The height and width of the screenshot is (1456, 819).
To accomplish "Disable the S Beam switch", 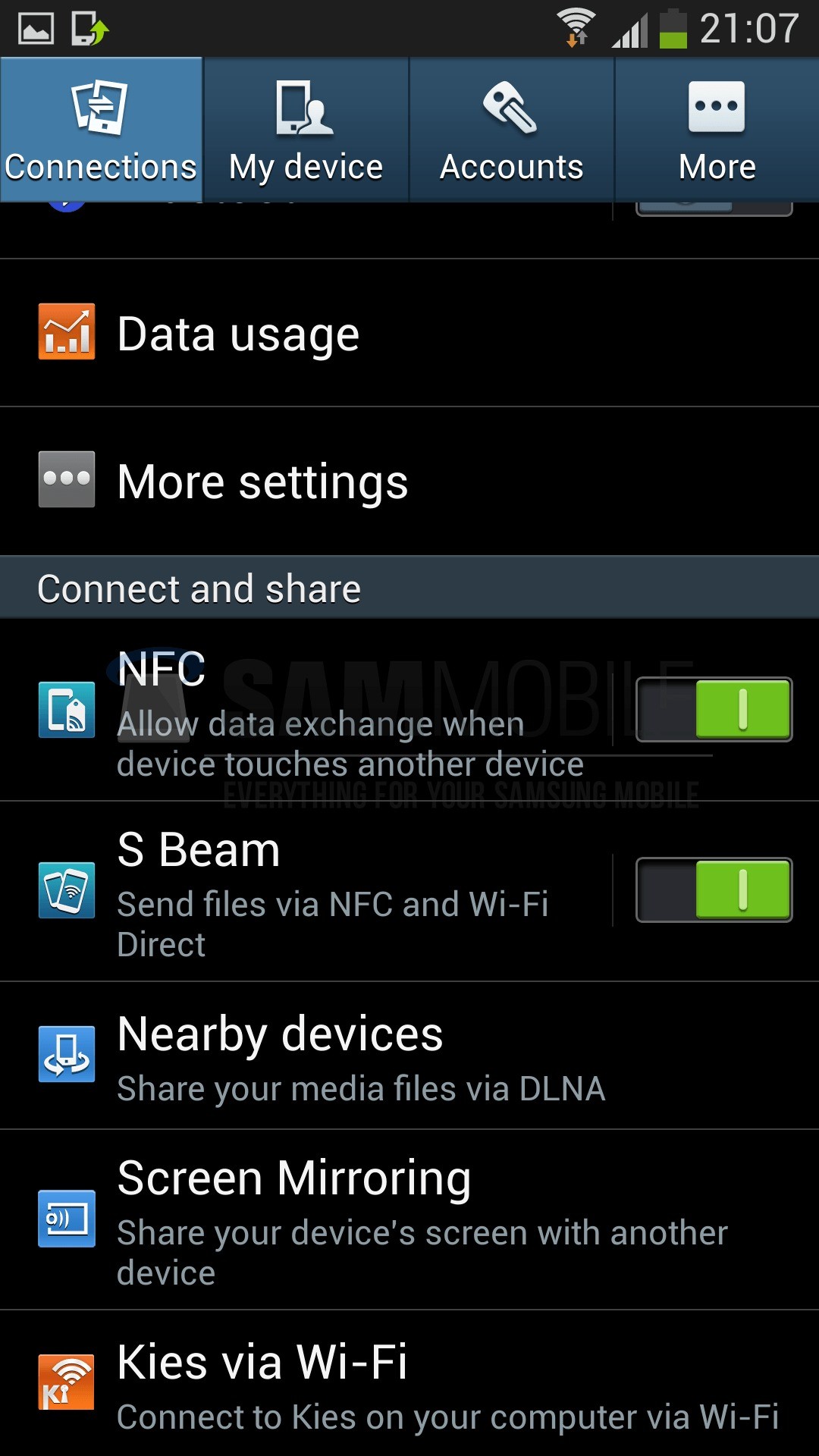I will point(714,890).
